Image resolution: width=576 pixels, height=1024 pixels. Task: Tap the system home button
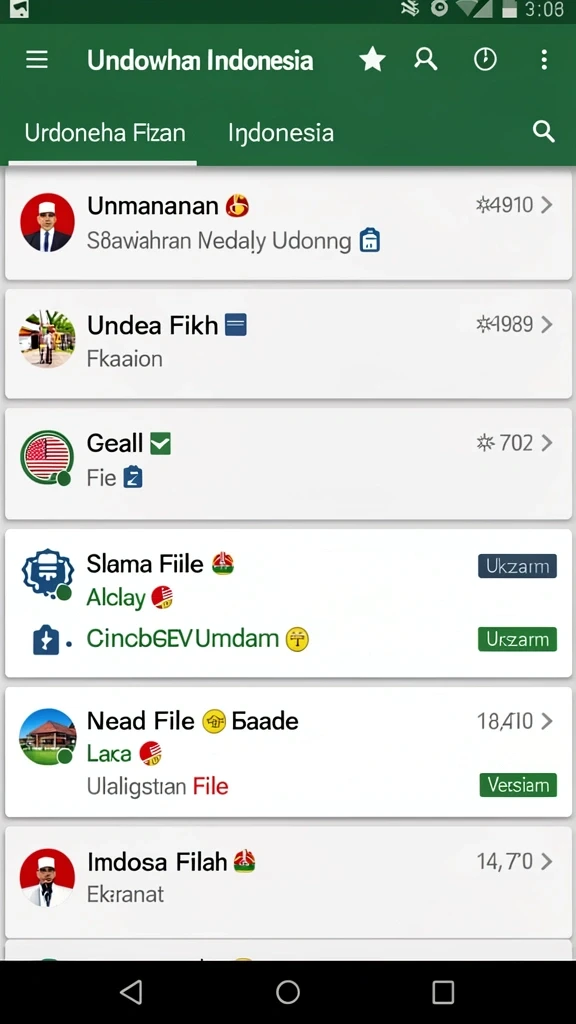pyautogui.click(x=287, y=992)
